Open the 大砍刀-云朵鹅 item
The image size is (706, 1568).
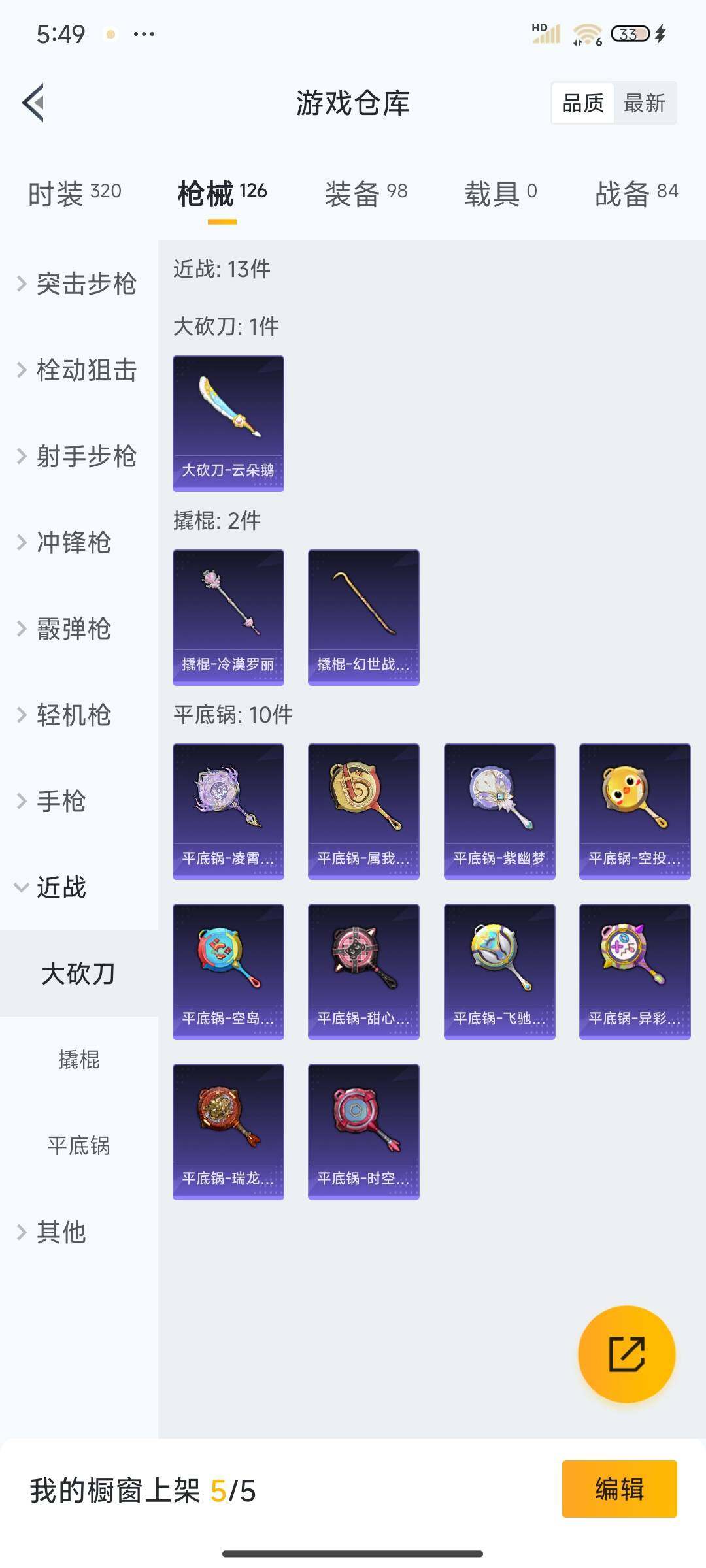pyautogui.click(x=228, y=423)
